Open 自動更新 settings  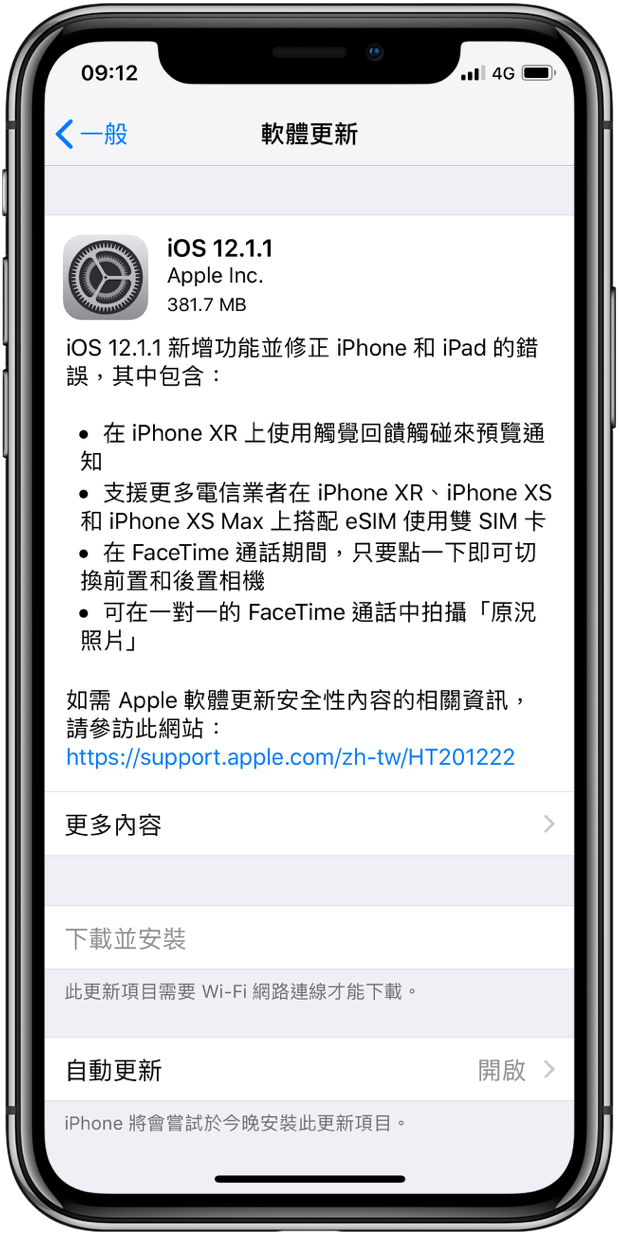click(310, 1070)
